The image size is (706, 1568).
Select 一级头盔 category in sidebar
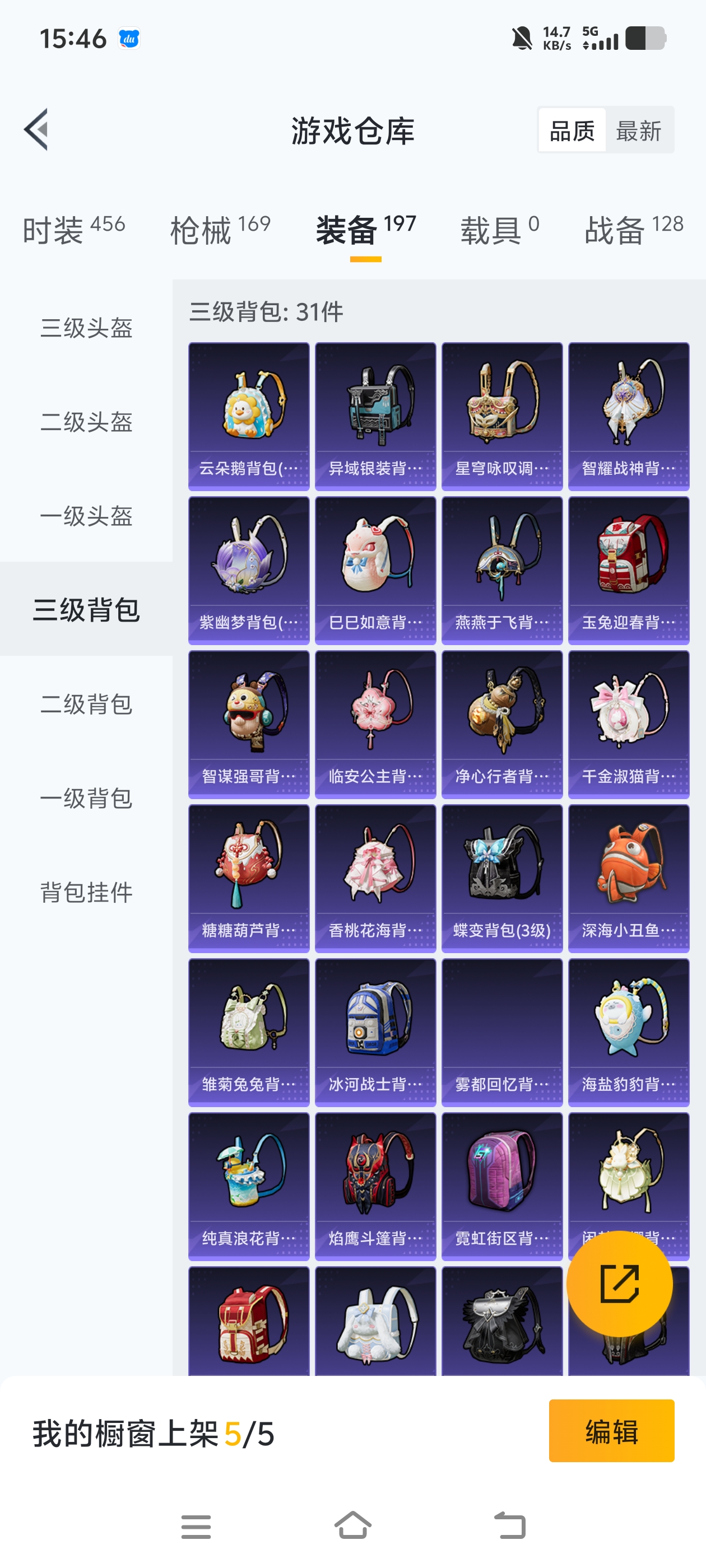[85, 517]
